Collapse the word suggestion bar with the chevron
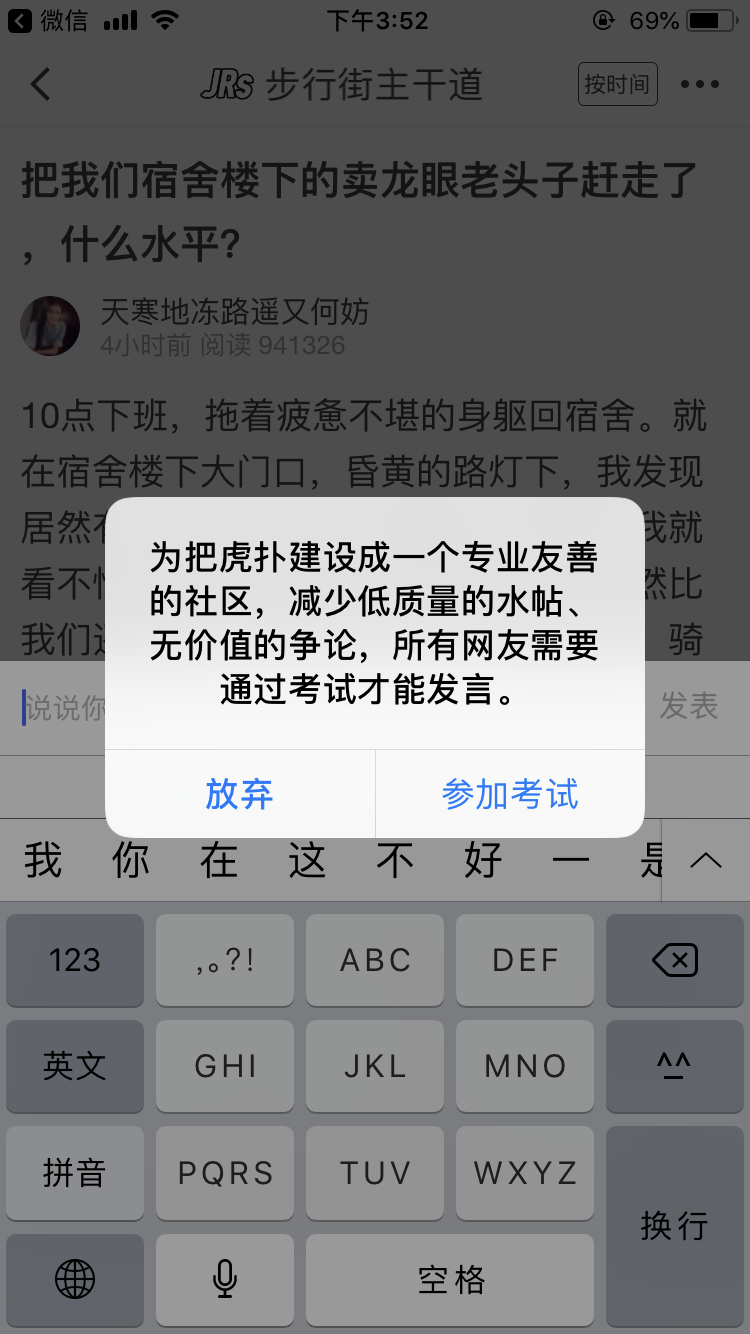The height and width of the screenshot is (1334, 750). point(704,860)
